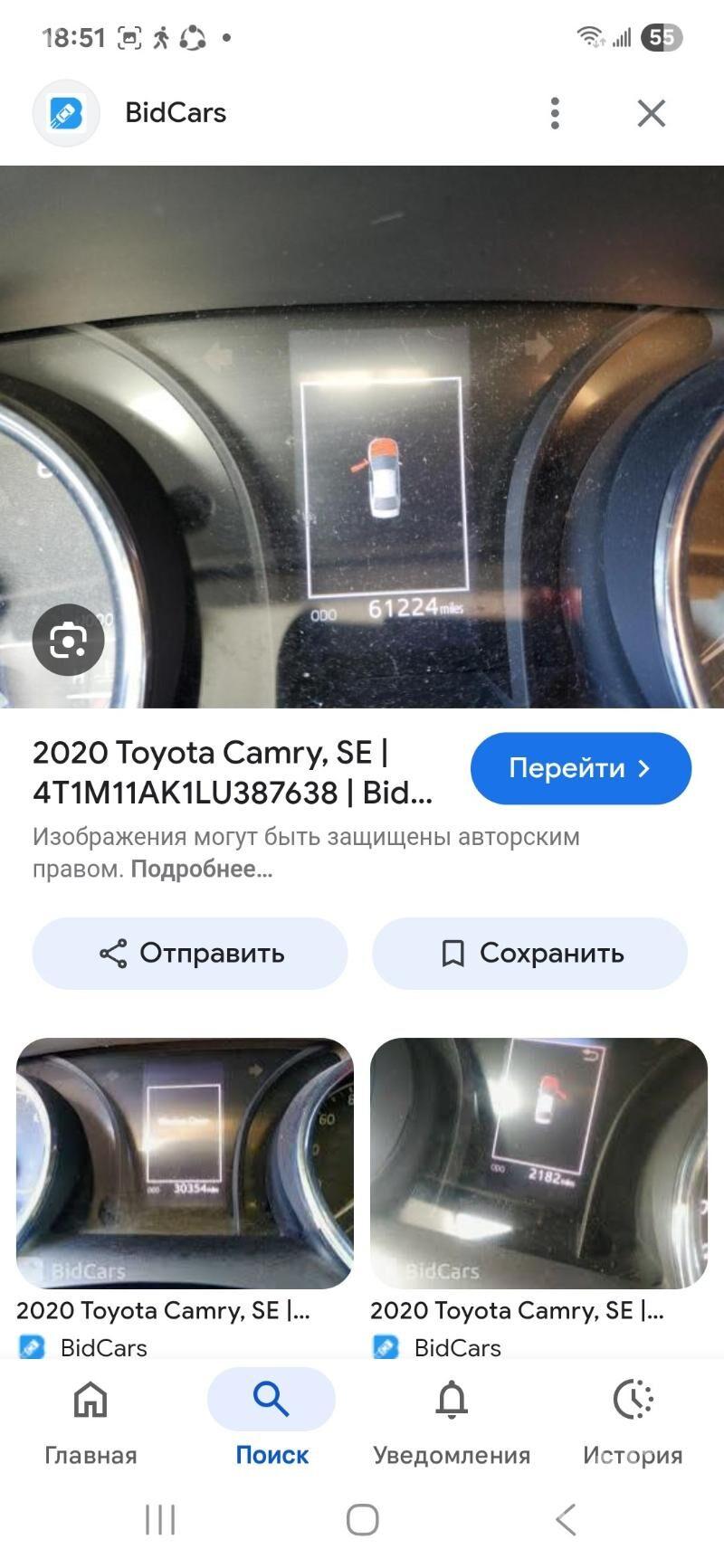Image resolution: width=724 pixels, height=1568 pixels.
Task: Go to the История tab
Action: pyautogui.click(x=633, y=1418)
